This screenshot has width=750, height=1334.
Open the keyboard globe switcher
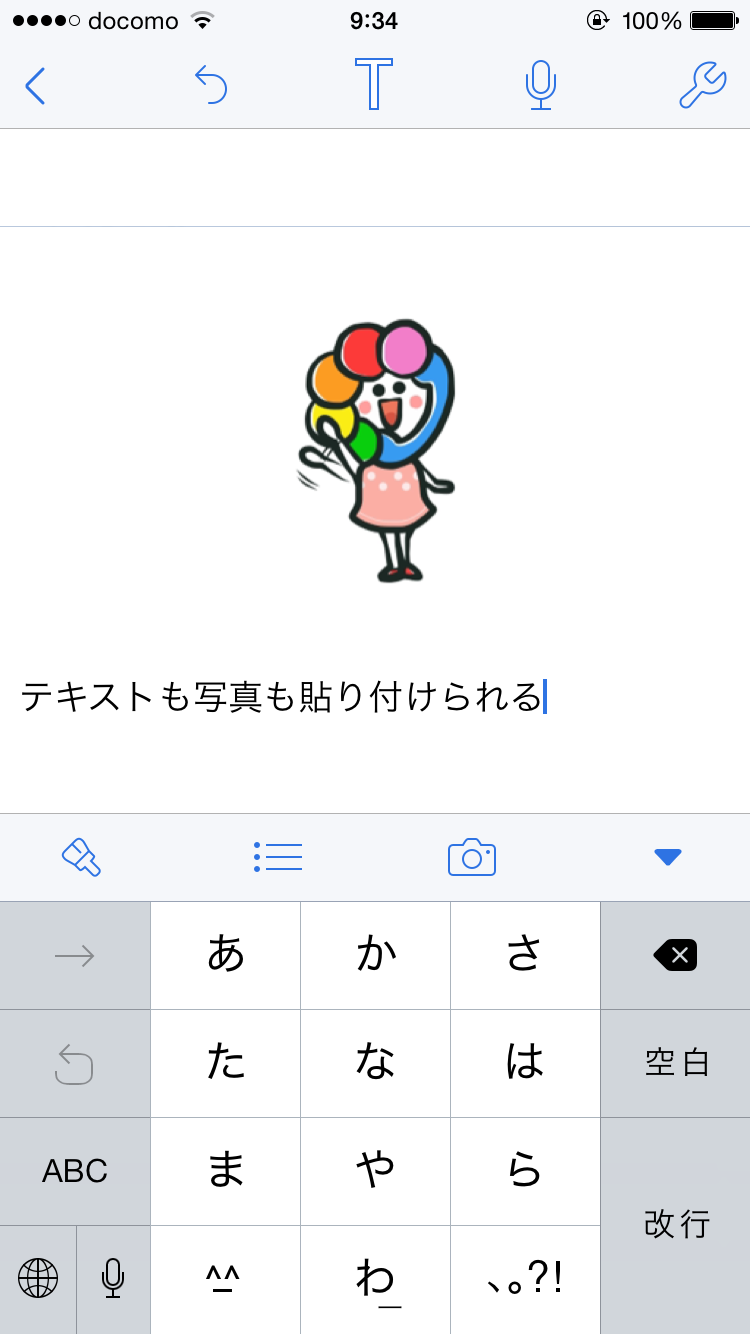point(38,1278)
